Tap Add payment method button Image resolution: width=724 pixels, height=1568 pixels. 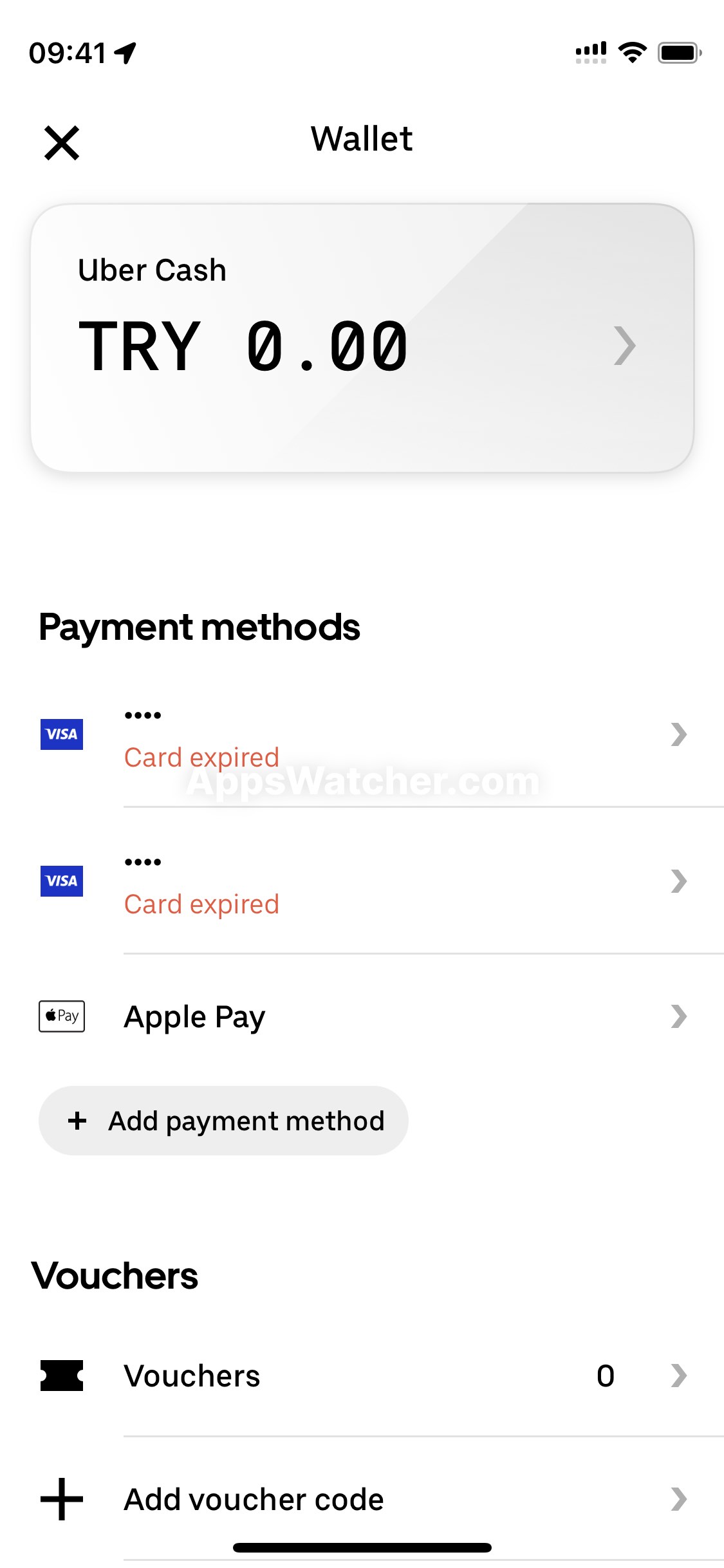click(x=223, y=1121)
